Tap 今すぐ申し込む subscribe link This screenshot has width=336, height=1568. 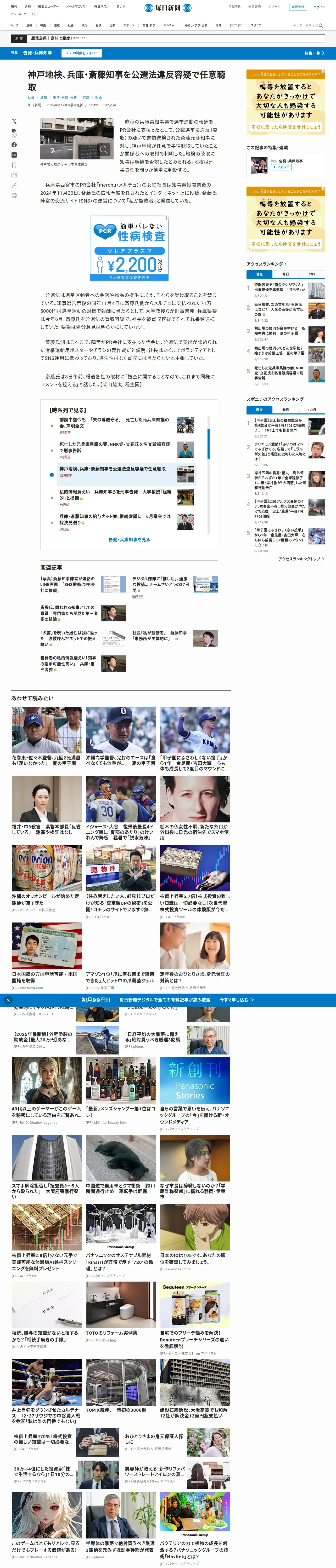point(237,1000)
